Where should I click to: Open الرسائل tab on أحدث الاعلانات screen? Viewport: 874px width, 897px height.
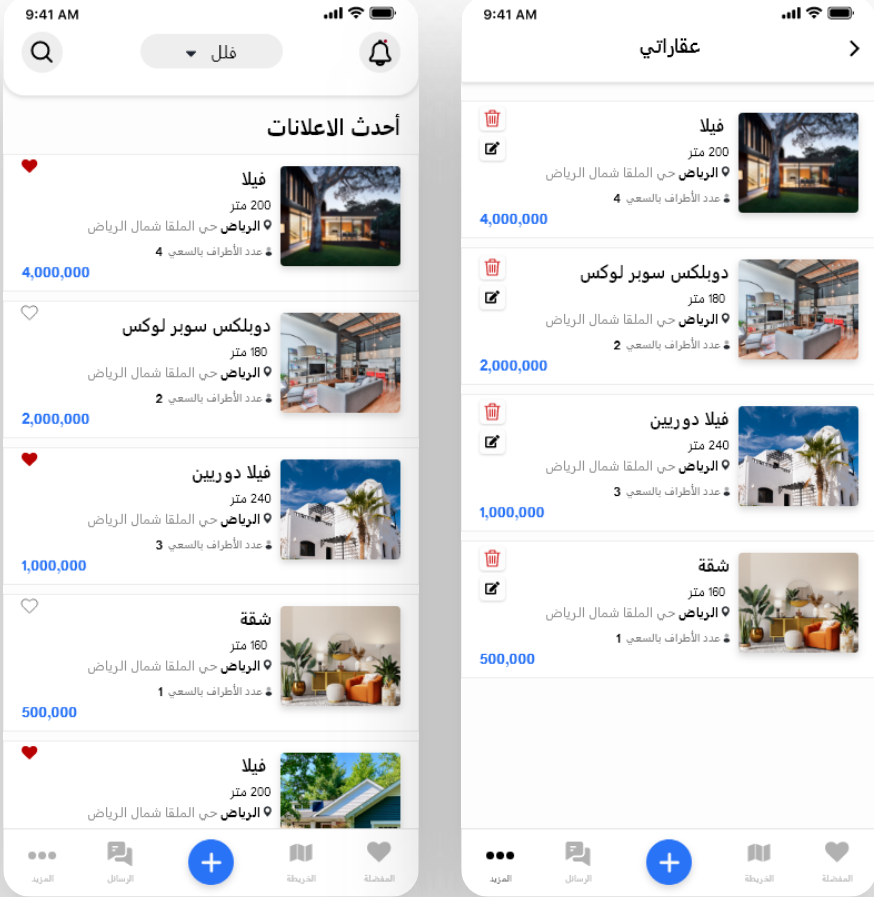click(x=120, y=861)
